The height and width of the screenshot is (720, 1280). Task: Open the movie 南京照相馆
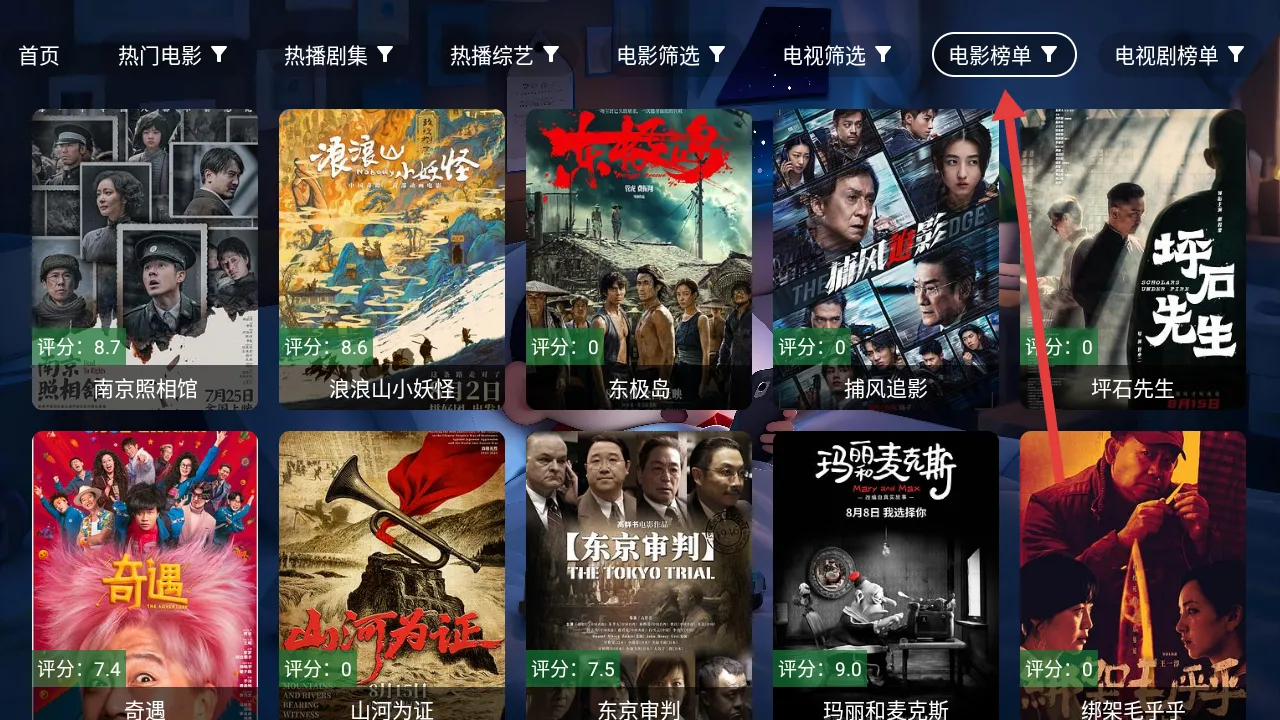point(145,259)
